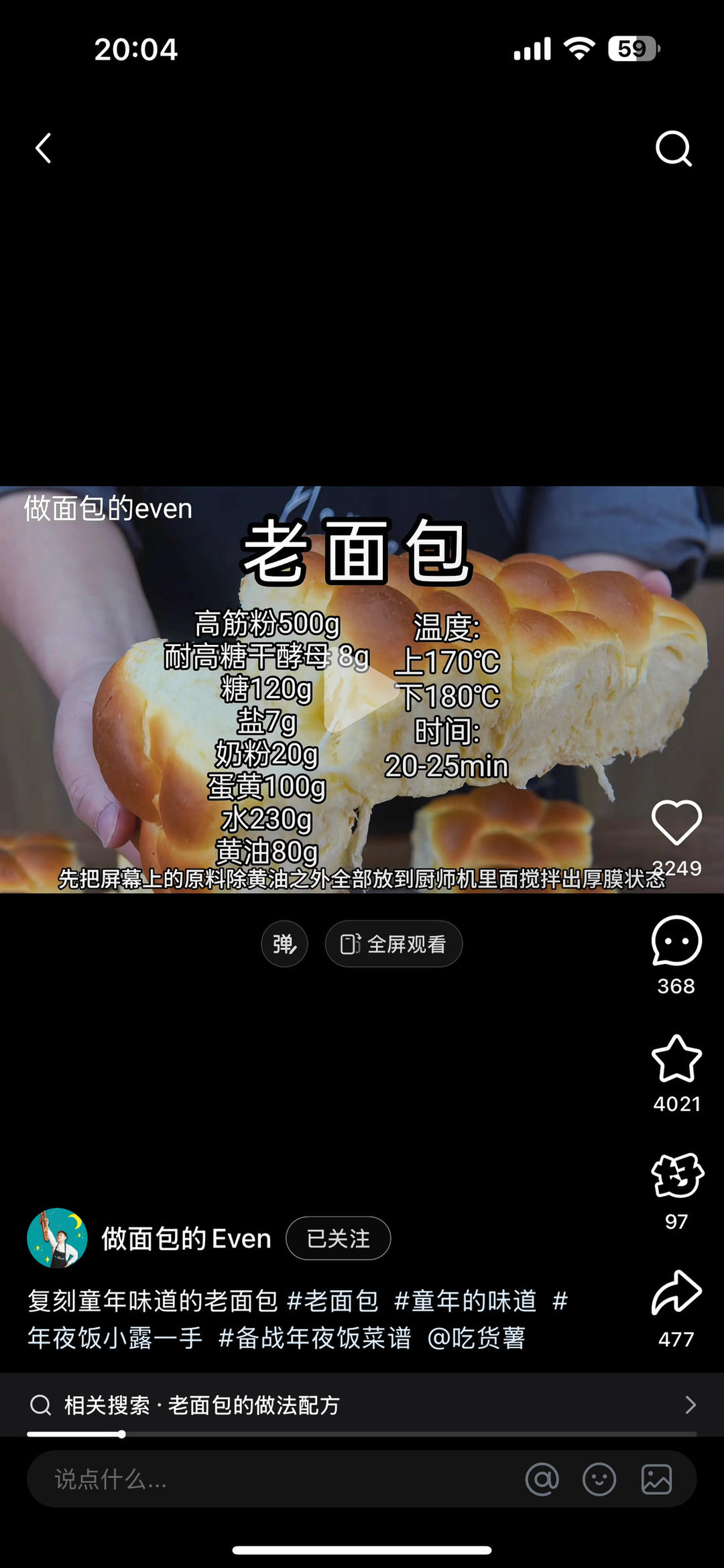Screen dimensions: 724x1568
Task: Open the #备战年夜饭菜谱 hashtag
Action: [x=315, y=1338]
